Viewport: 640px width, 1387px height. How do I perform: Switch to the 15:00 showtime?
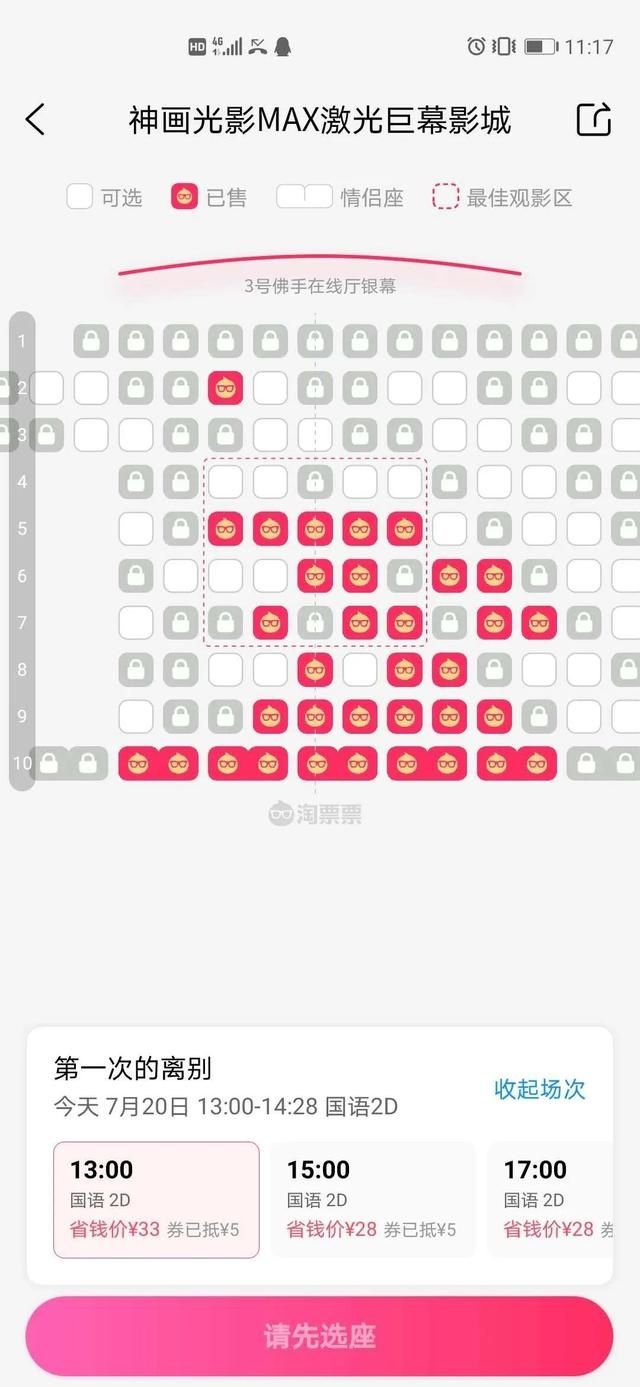coord(372,1199)
